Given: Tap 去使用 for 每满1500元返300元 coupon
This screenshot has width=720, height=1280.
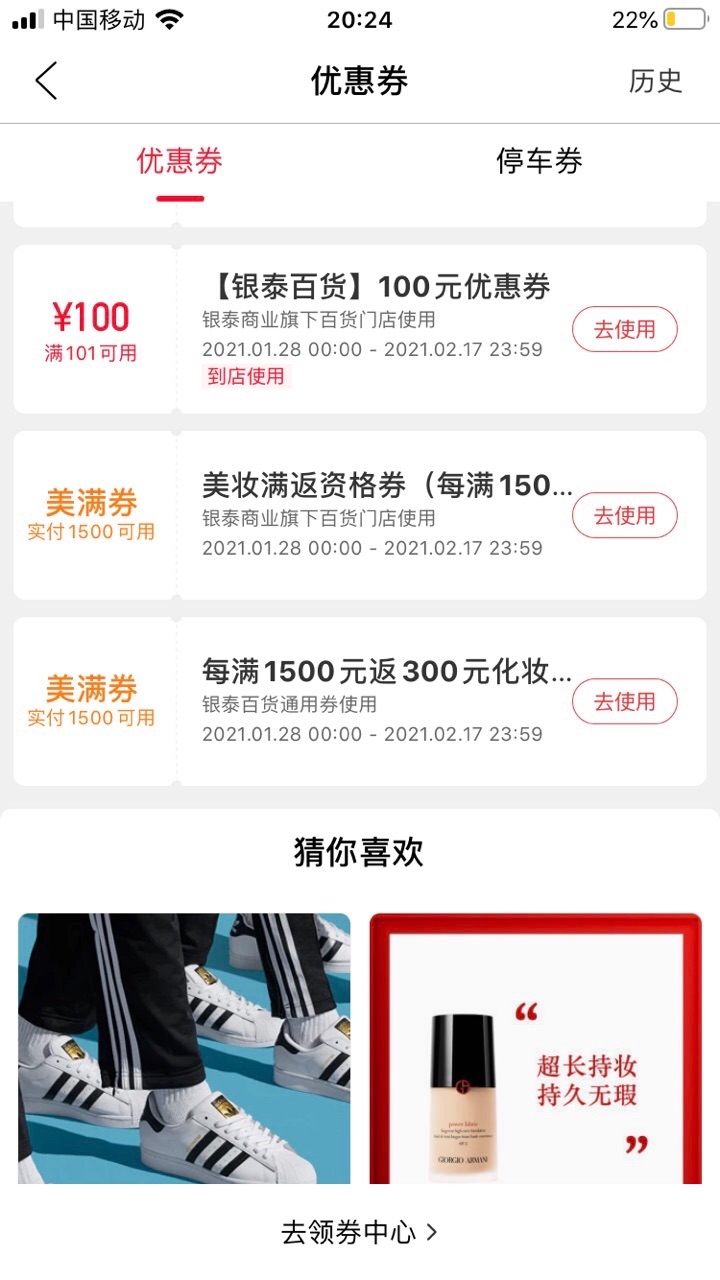Looking at the screenshot, I should 624,702.
